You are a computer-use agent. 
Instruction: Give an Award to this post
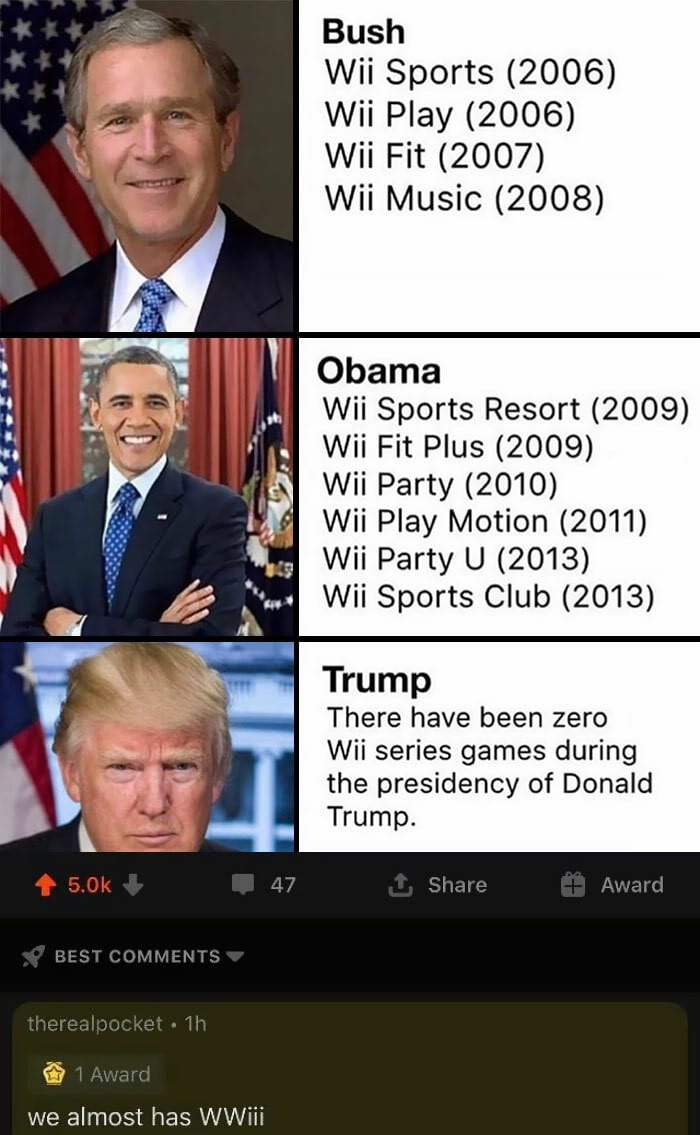[613, 885]
